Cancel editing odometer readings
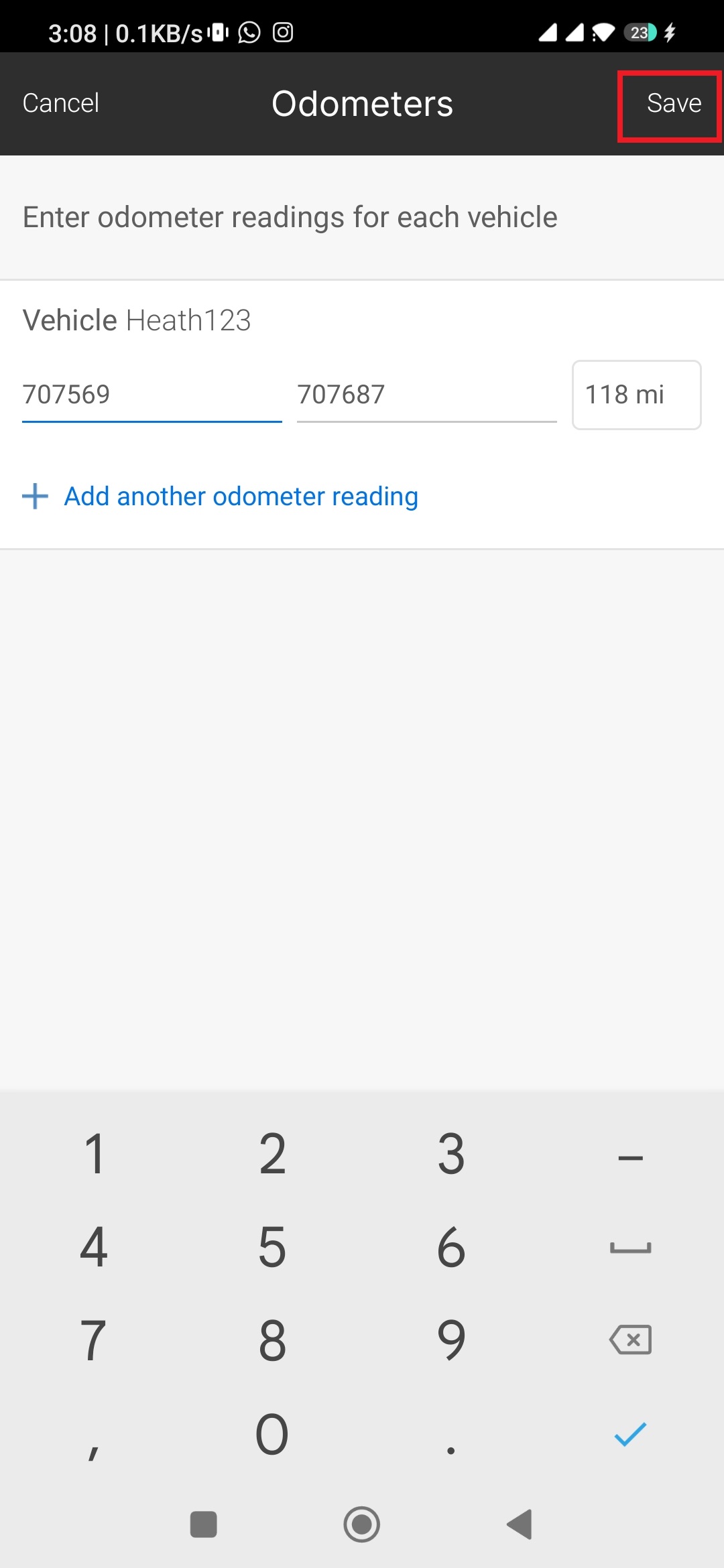The width and height of the screenshot is (724, 1568). tap(61, 103)
